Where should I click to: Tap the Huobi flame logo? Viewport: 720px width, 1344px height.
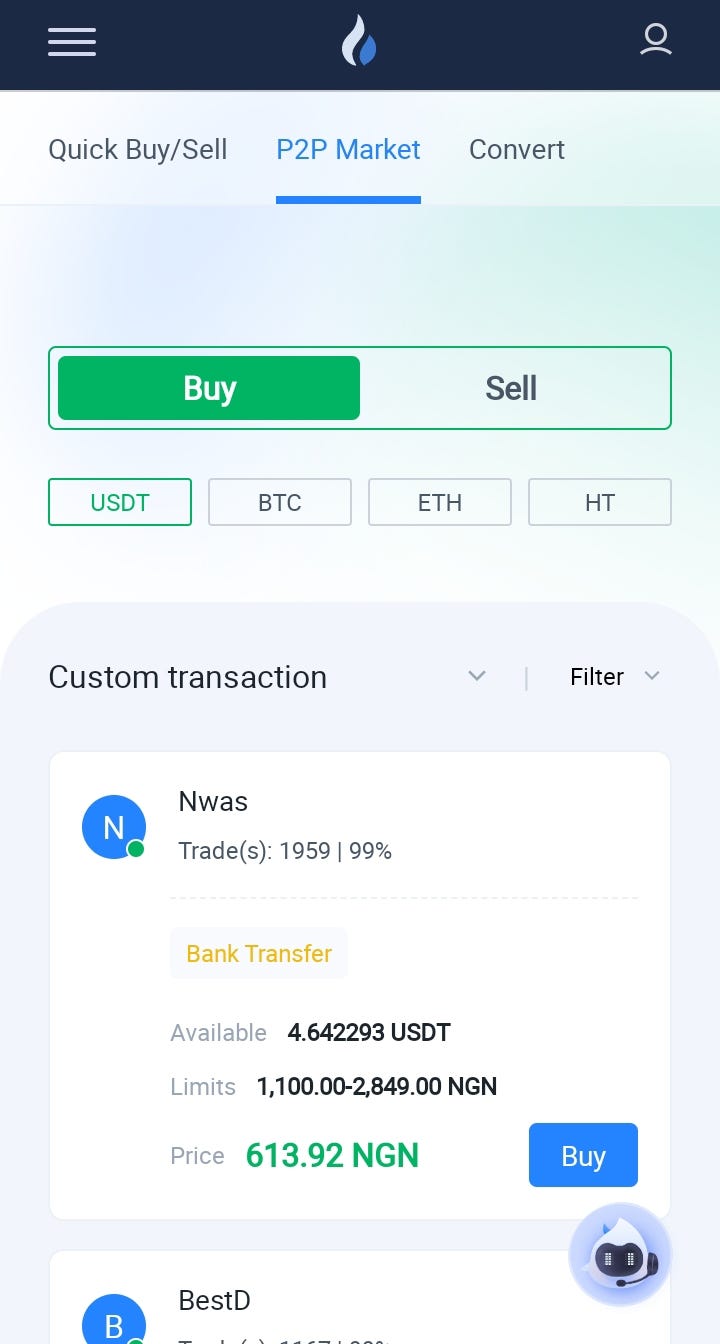tap(359, 42)
